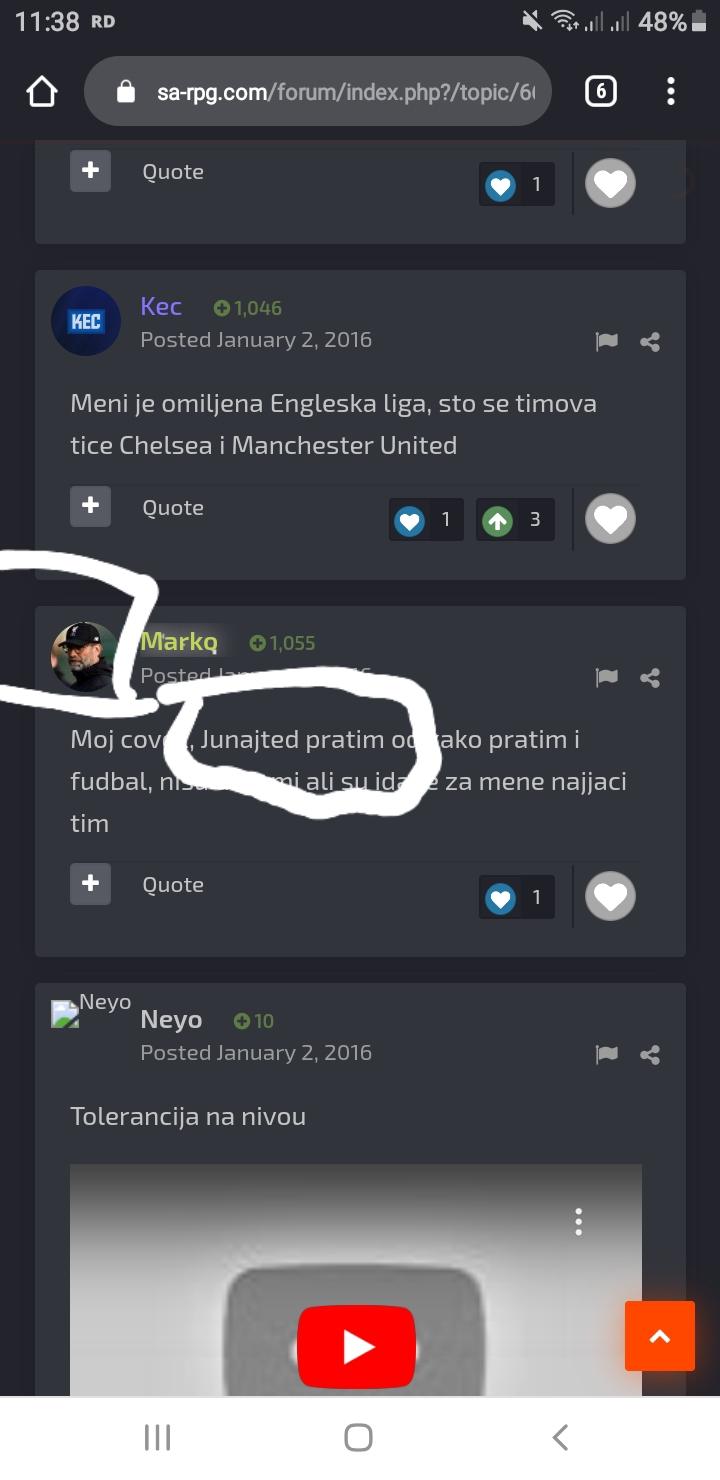Open Neyo's profile name link
Image resolution: width=720 pixels, height=1480 pixels.
tap(171, 1019)
